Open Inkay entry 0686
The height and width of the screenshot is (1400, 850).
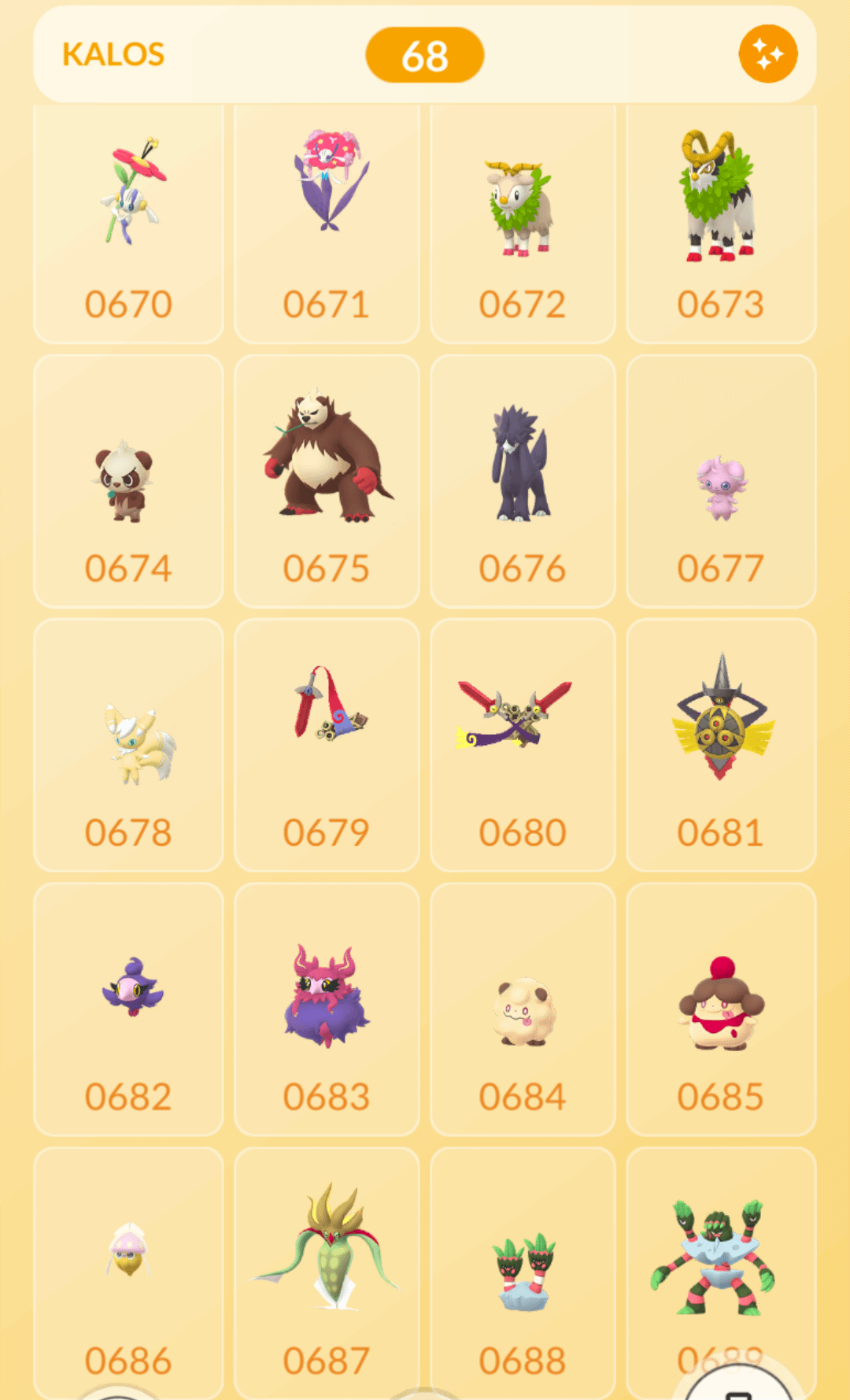coord(128,1268)
